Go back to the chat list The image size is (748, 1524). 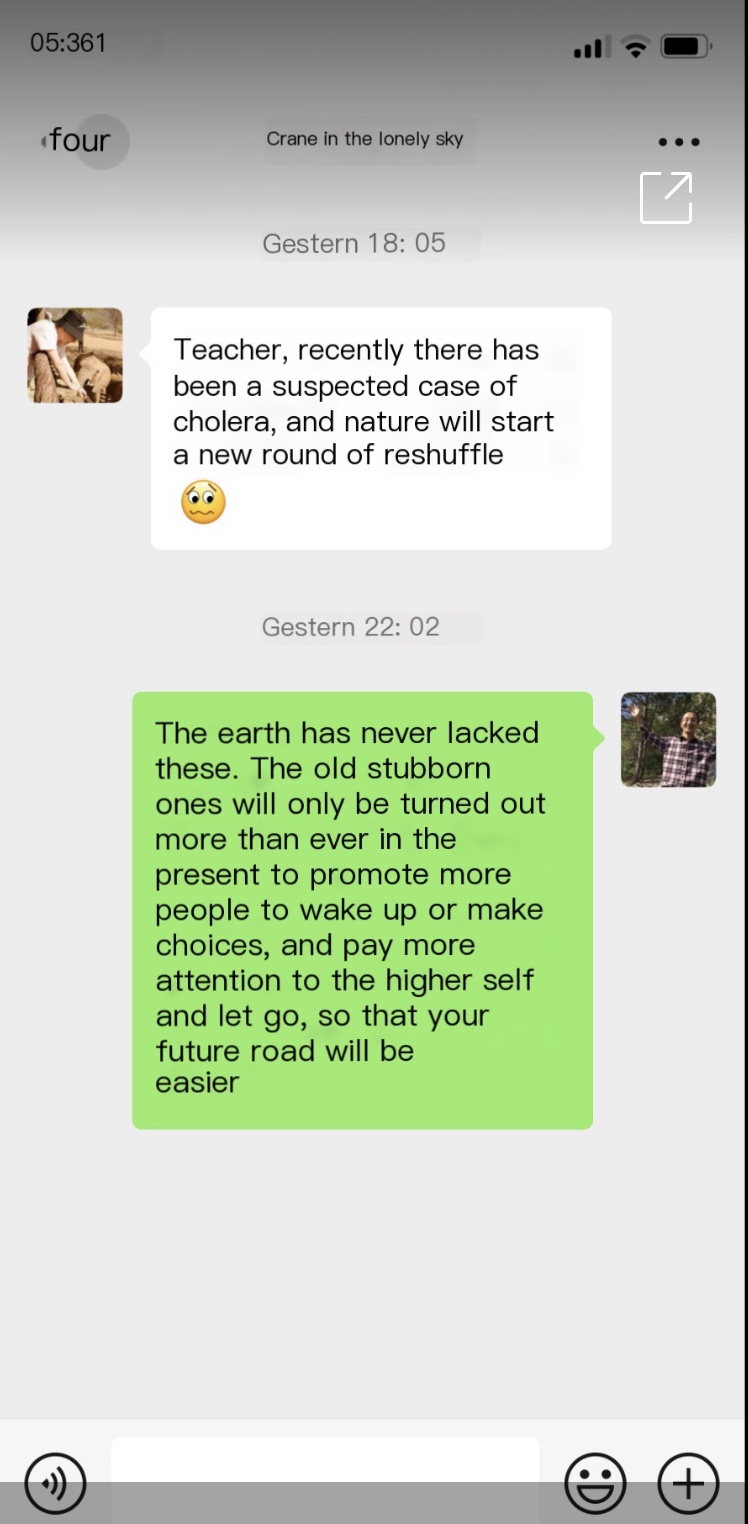(74, 141)
